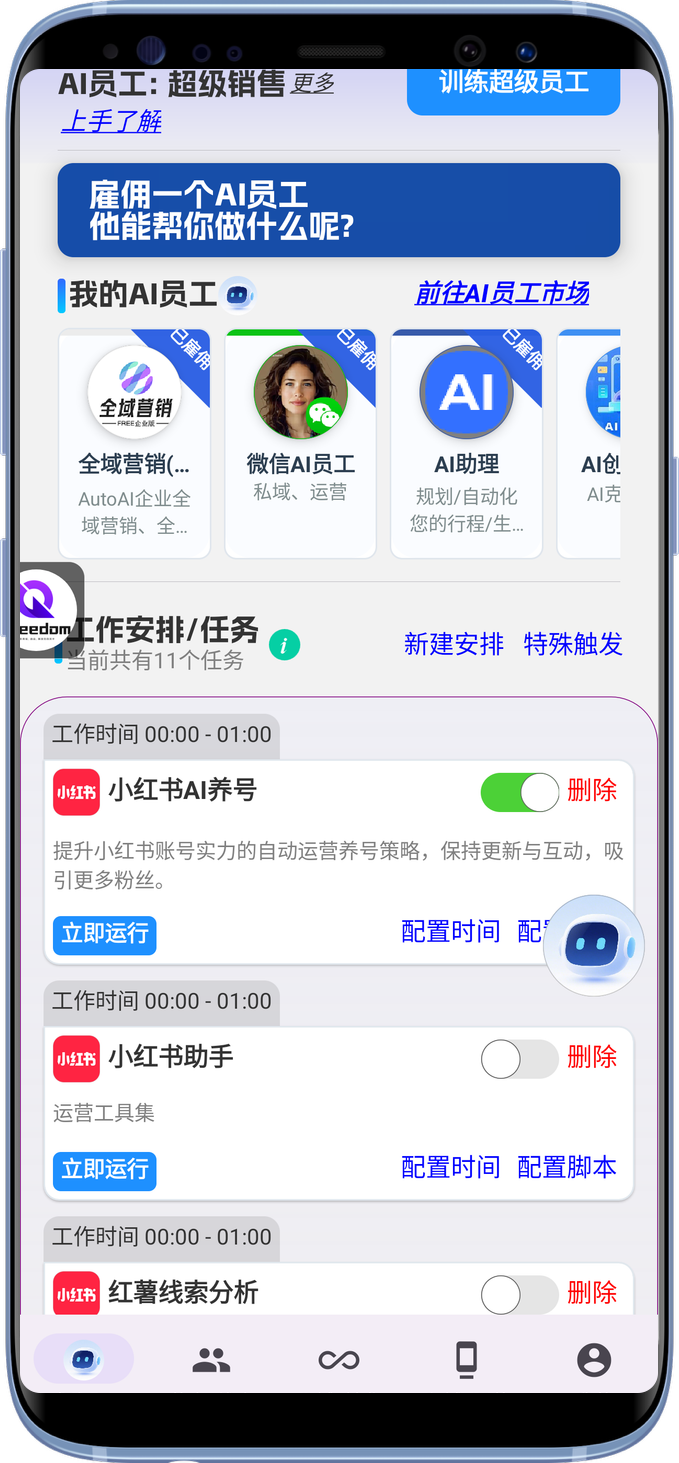Image resolution: width=679 pixels, height=1463 pixels.
Task: Disable the 小红书AI养号 task switch
Action: 519,792
